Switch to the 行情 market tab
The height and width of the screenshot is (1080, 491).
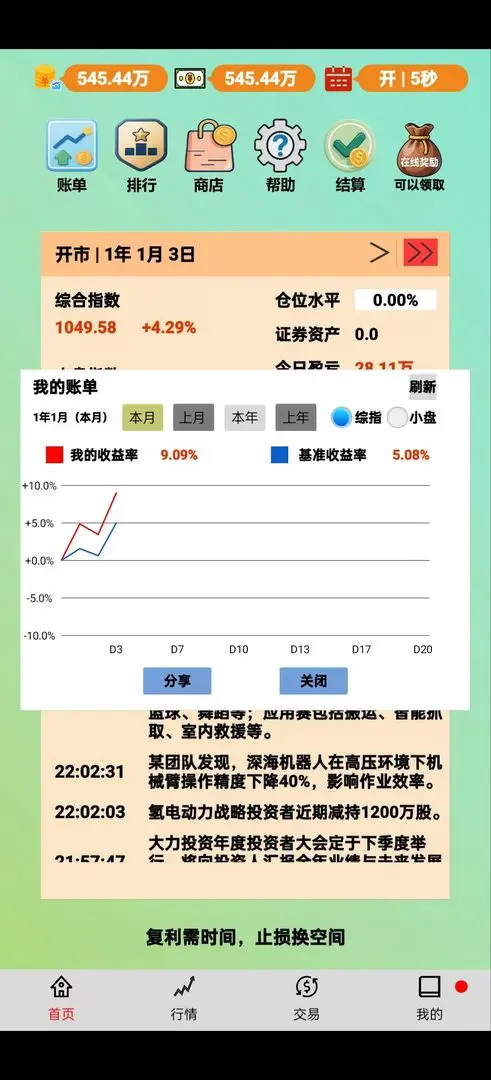point(184,999)
